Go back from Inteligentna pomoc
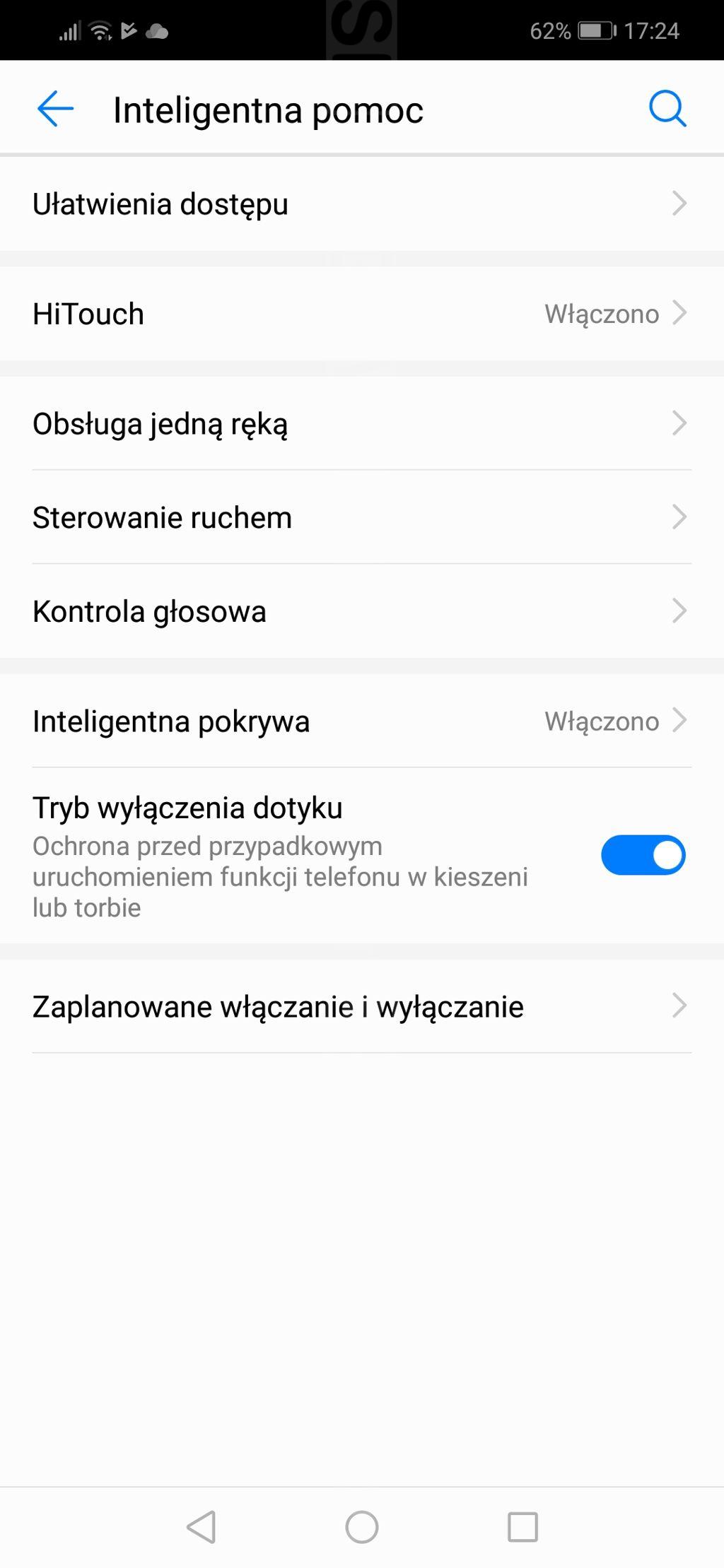The width and height of the screenshot is (724, 1568). click(55, 110)
